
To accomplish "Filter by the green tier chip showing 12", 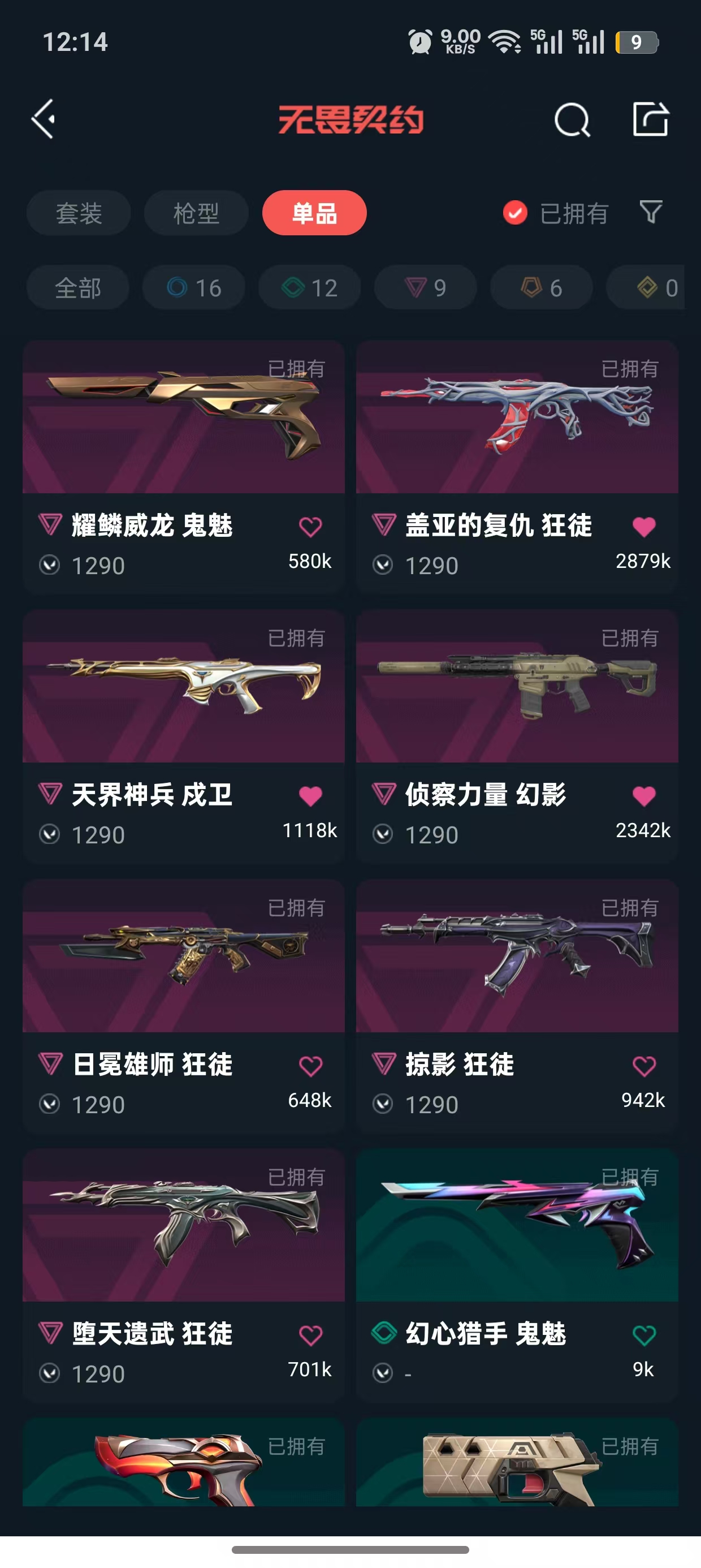I will tap(310, 288).
